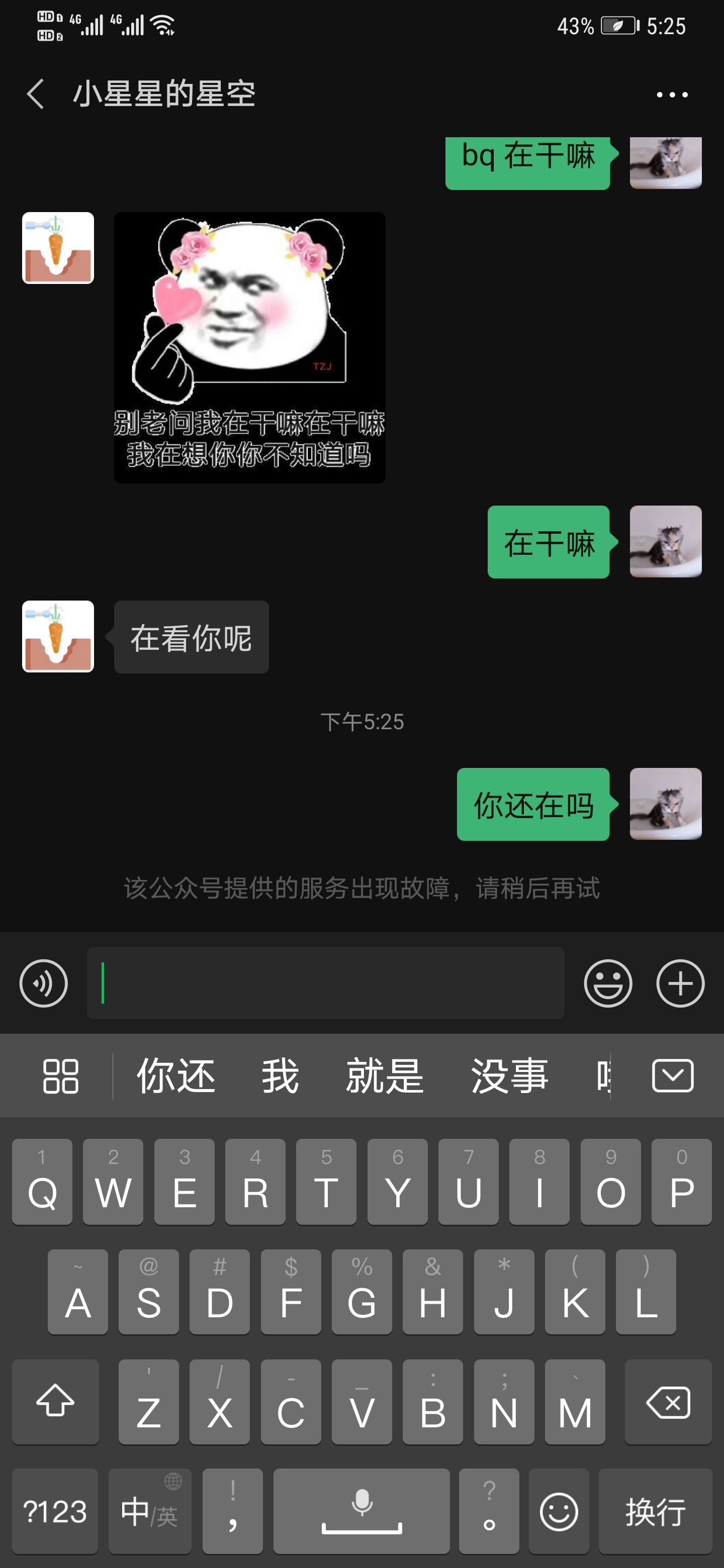Choose the suggestion 你还
The height and width of the screenshot is (1568, 724).
click(176, 1075)
